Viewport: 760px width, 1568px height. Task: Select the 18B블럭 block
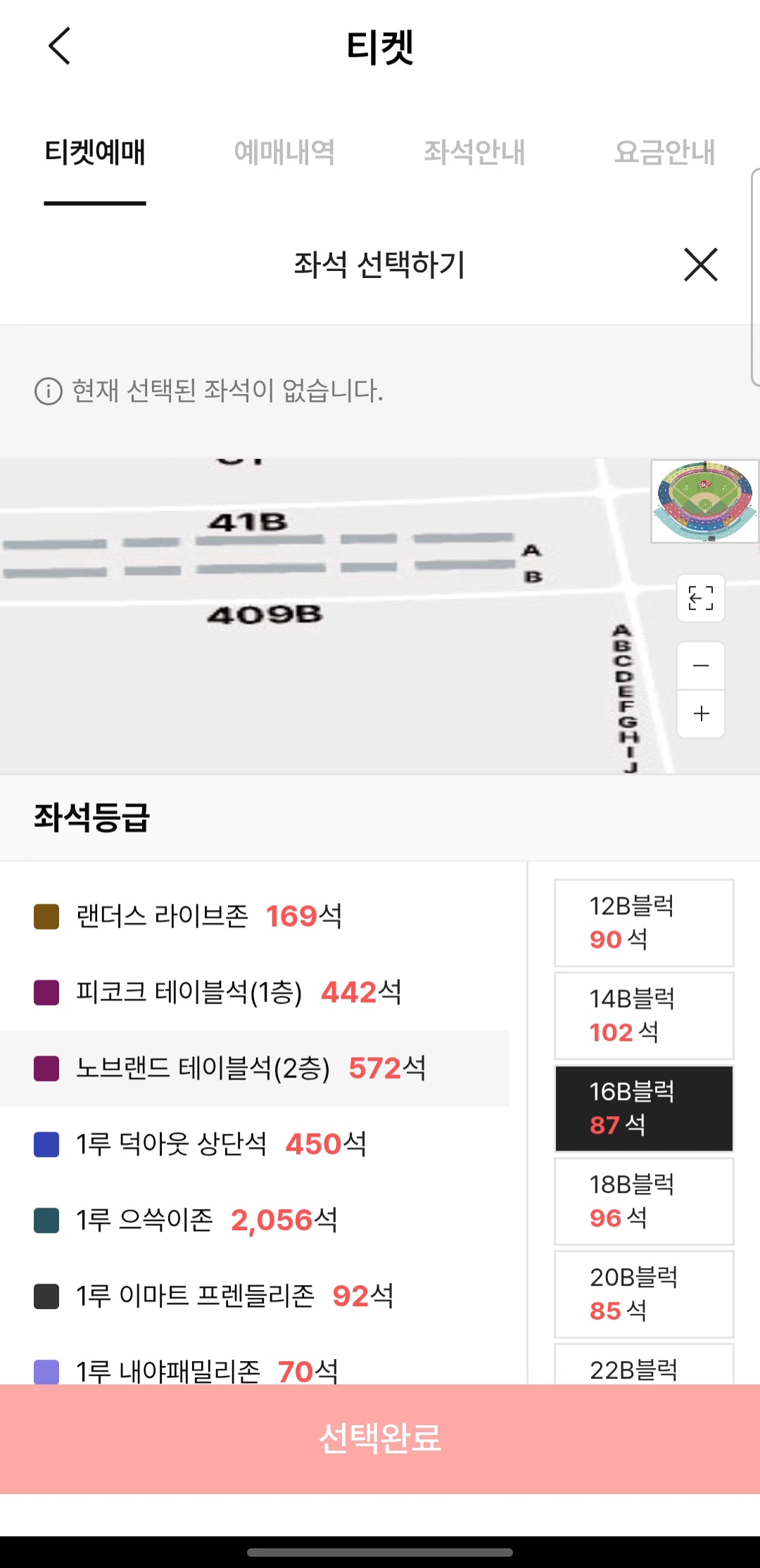[x=644, y=1201]
